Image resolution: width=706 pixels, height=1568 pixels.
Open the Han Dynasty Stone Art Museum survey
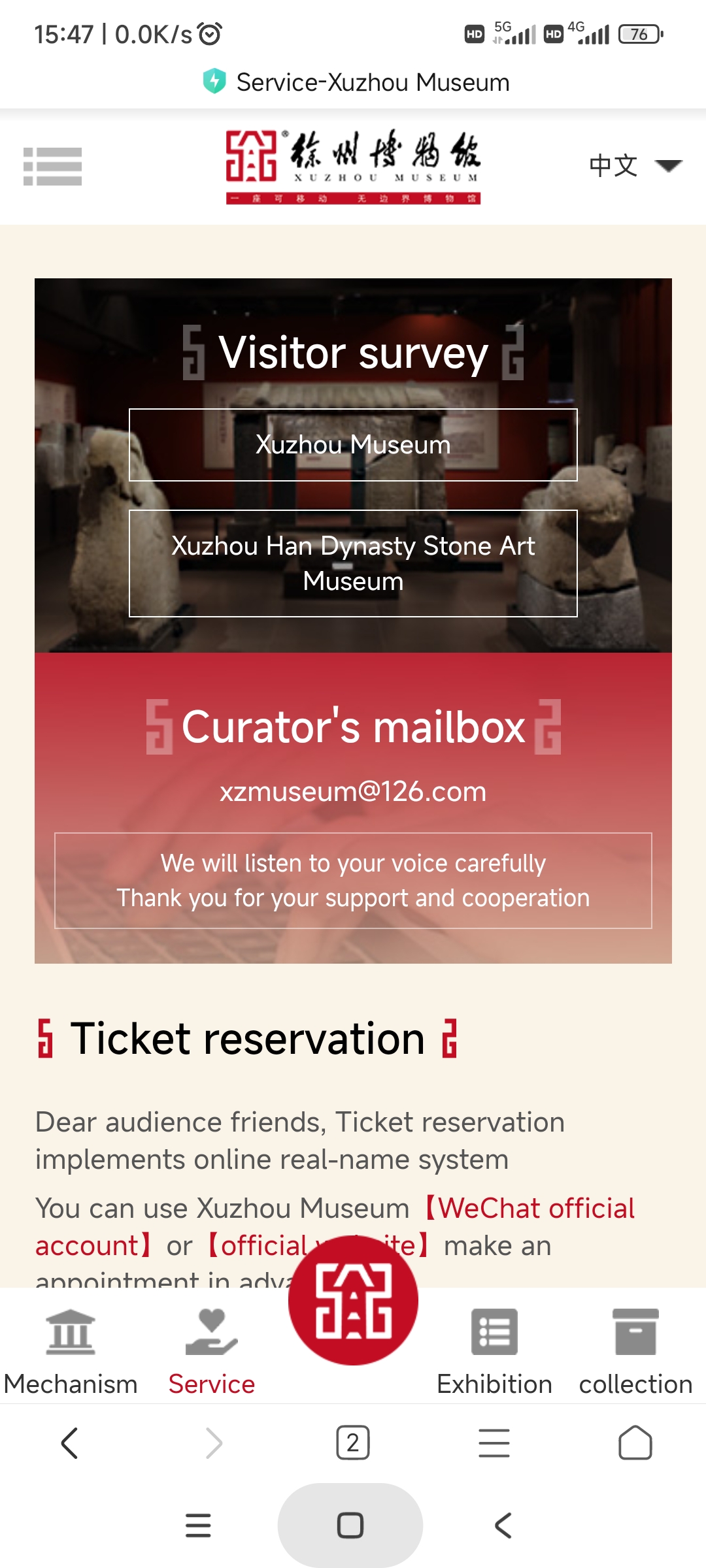(353, 563)
